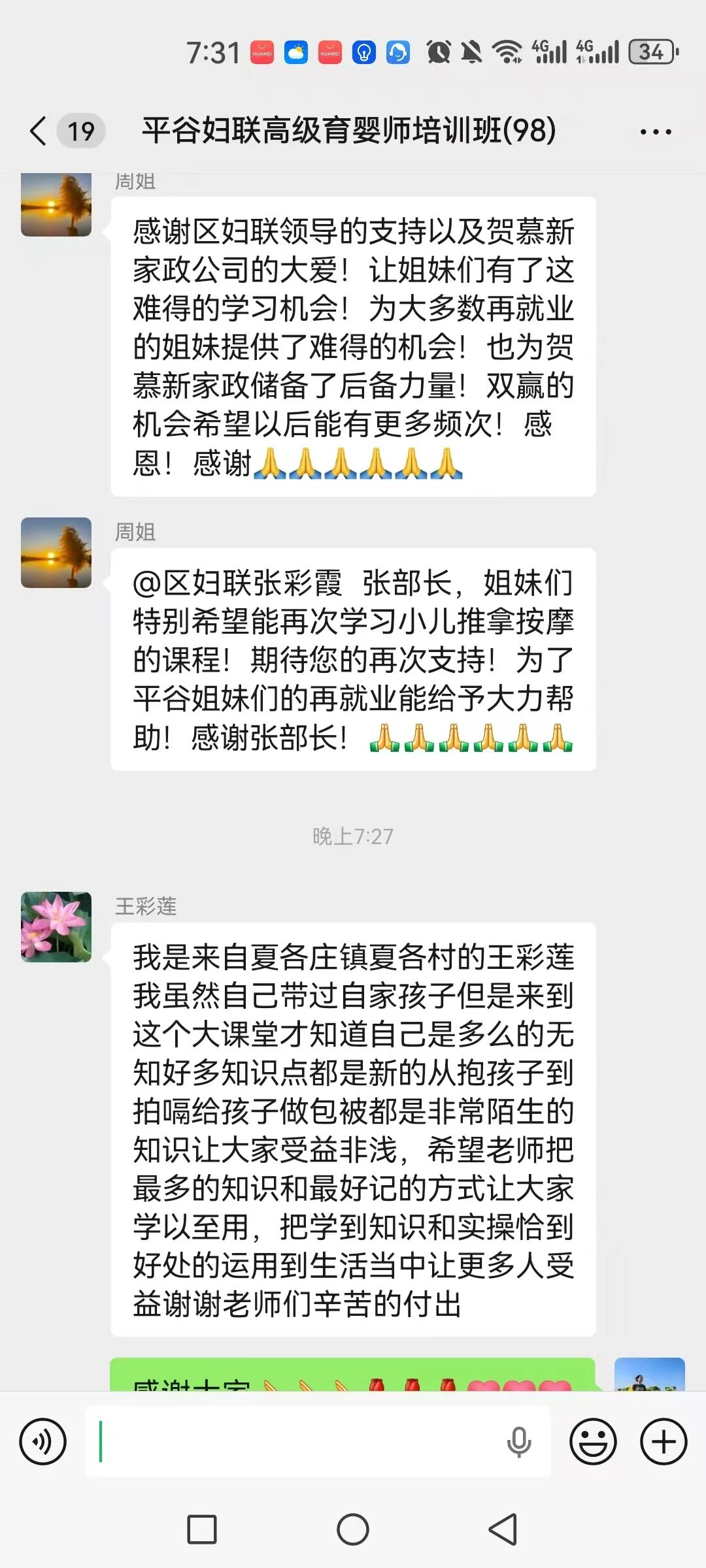Screen dimensions: 706x1568
Task: Open 周姐's avatar beside the @区妇联张彩霞 message
Action: pyautogui.click(x=56, y=553)
